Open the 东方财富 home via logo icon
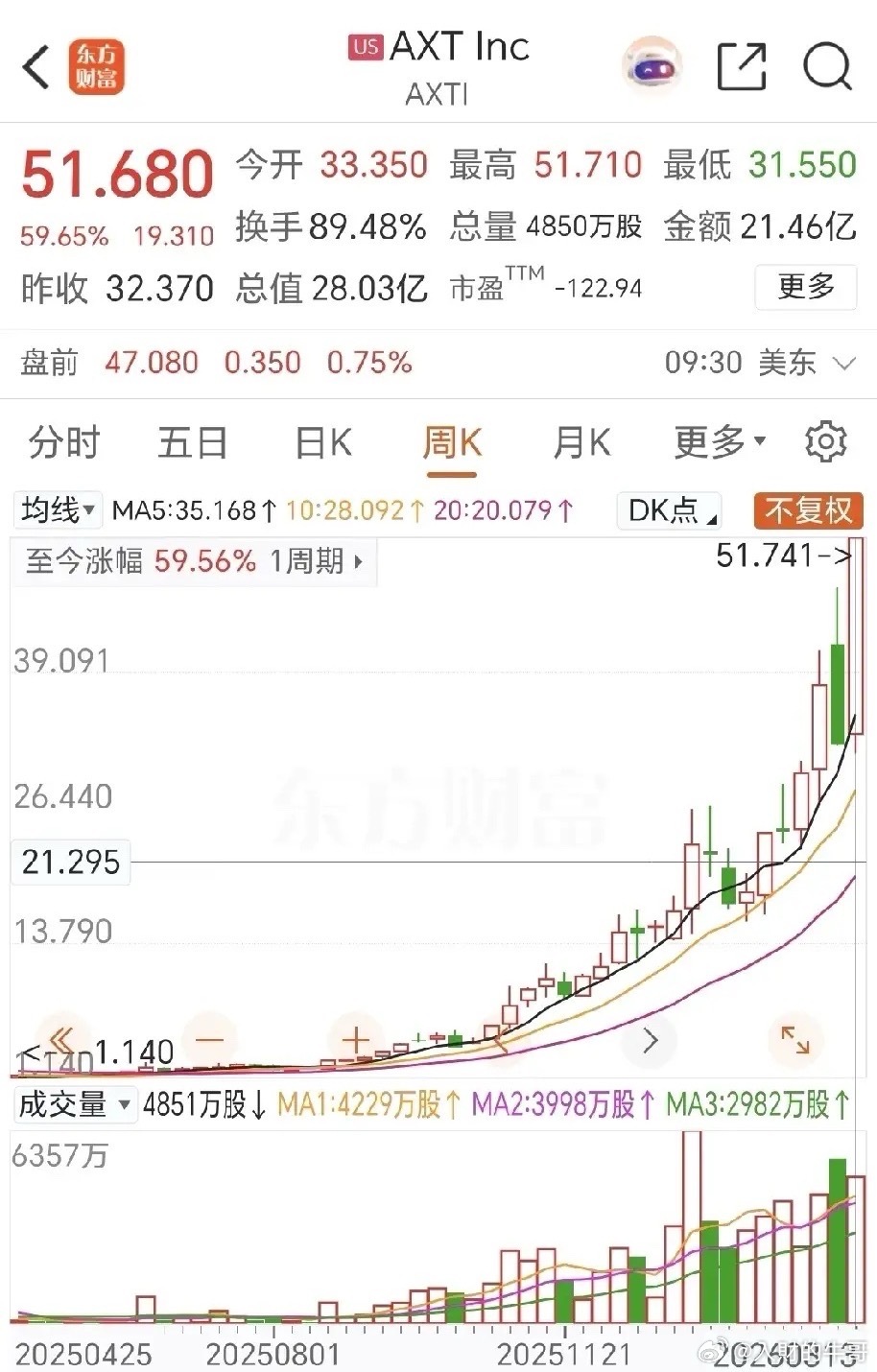The width and height of the screenshot is (877, 1372). tap(99, 66)
